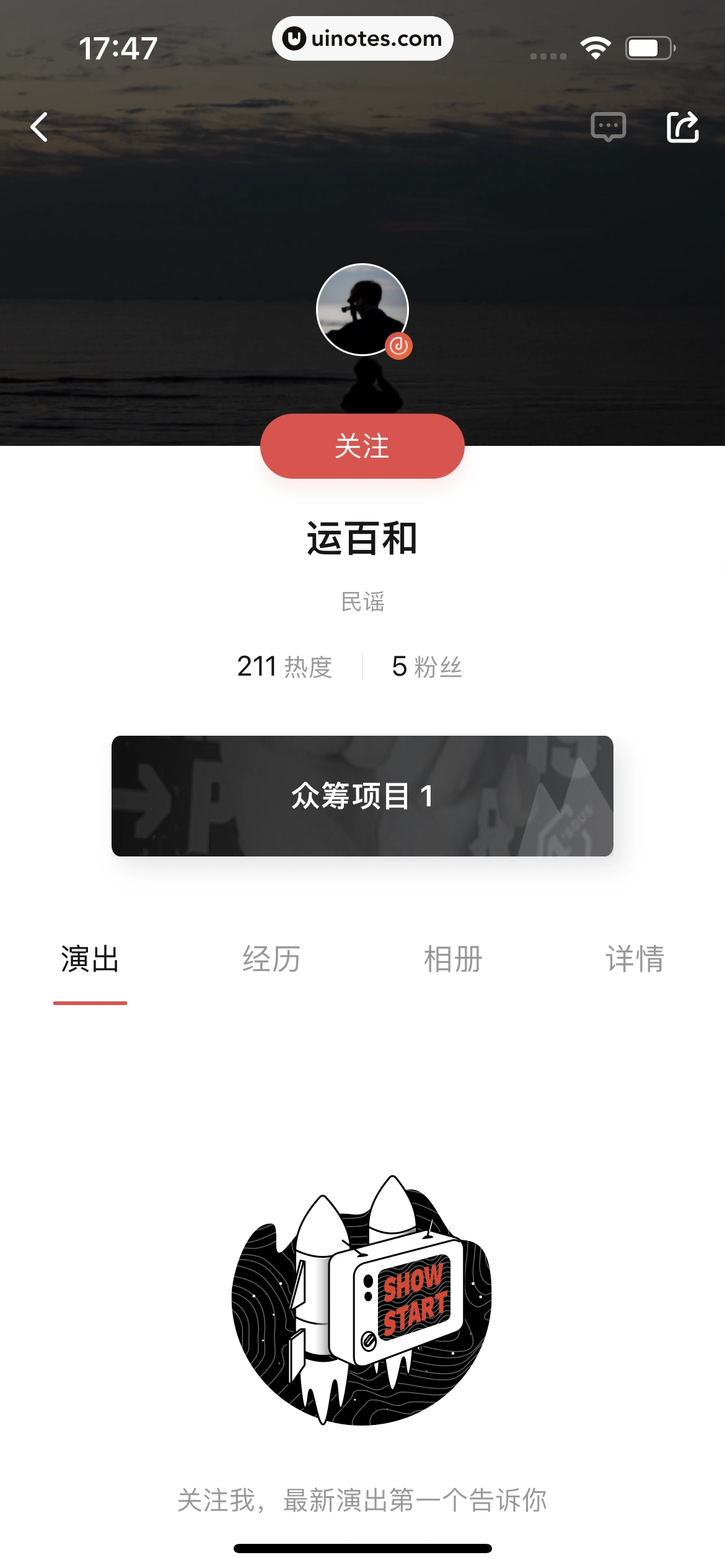725x1568 pixels.
Task: Tap the 民谣 genre label
Action: pyautogui.click(x=362, y=602)
